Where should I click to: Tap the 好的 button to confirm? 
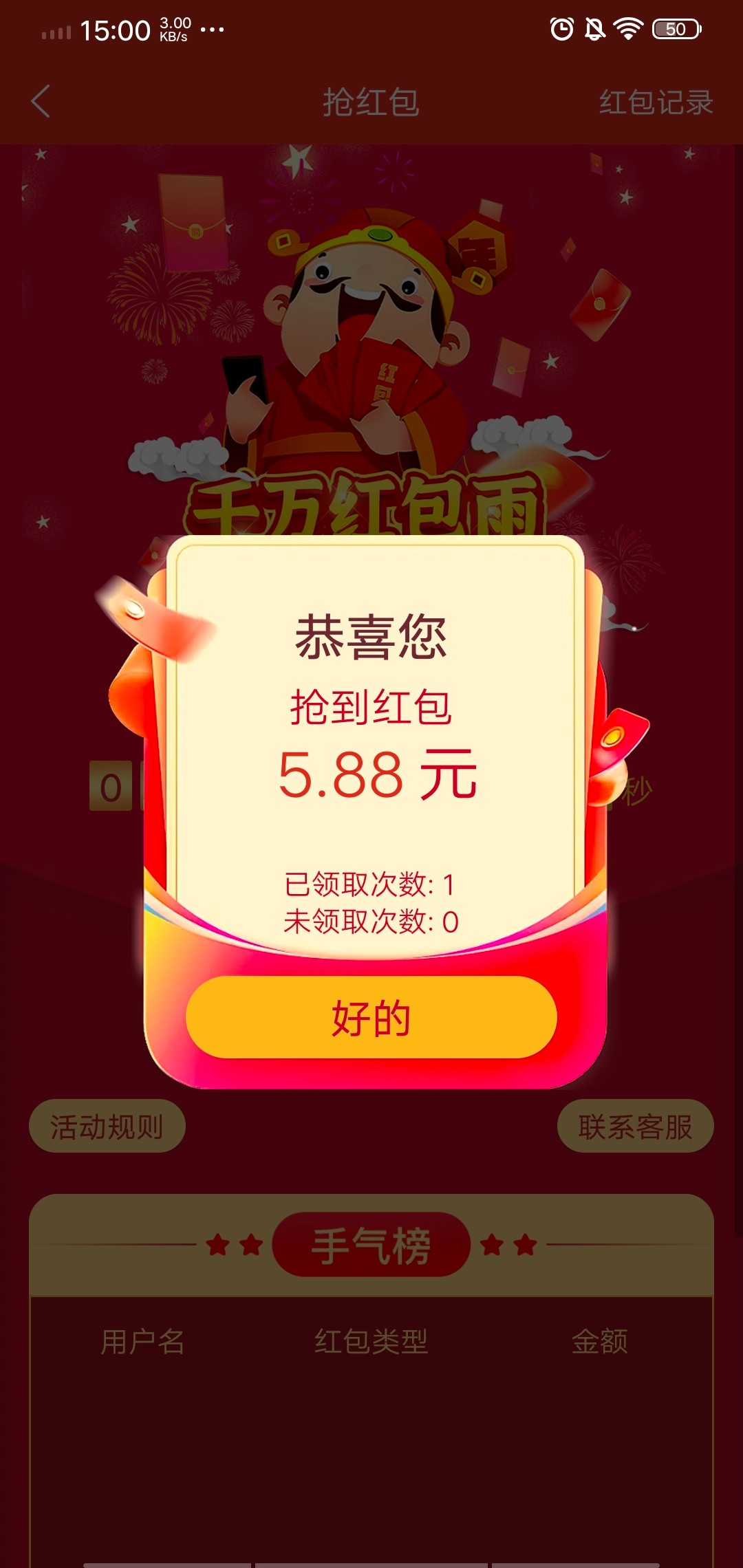click(371, 1017)
